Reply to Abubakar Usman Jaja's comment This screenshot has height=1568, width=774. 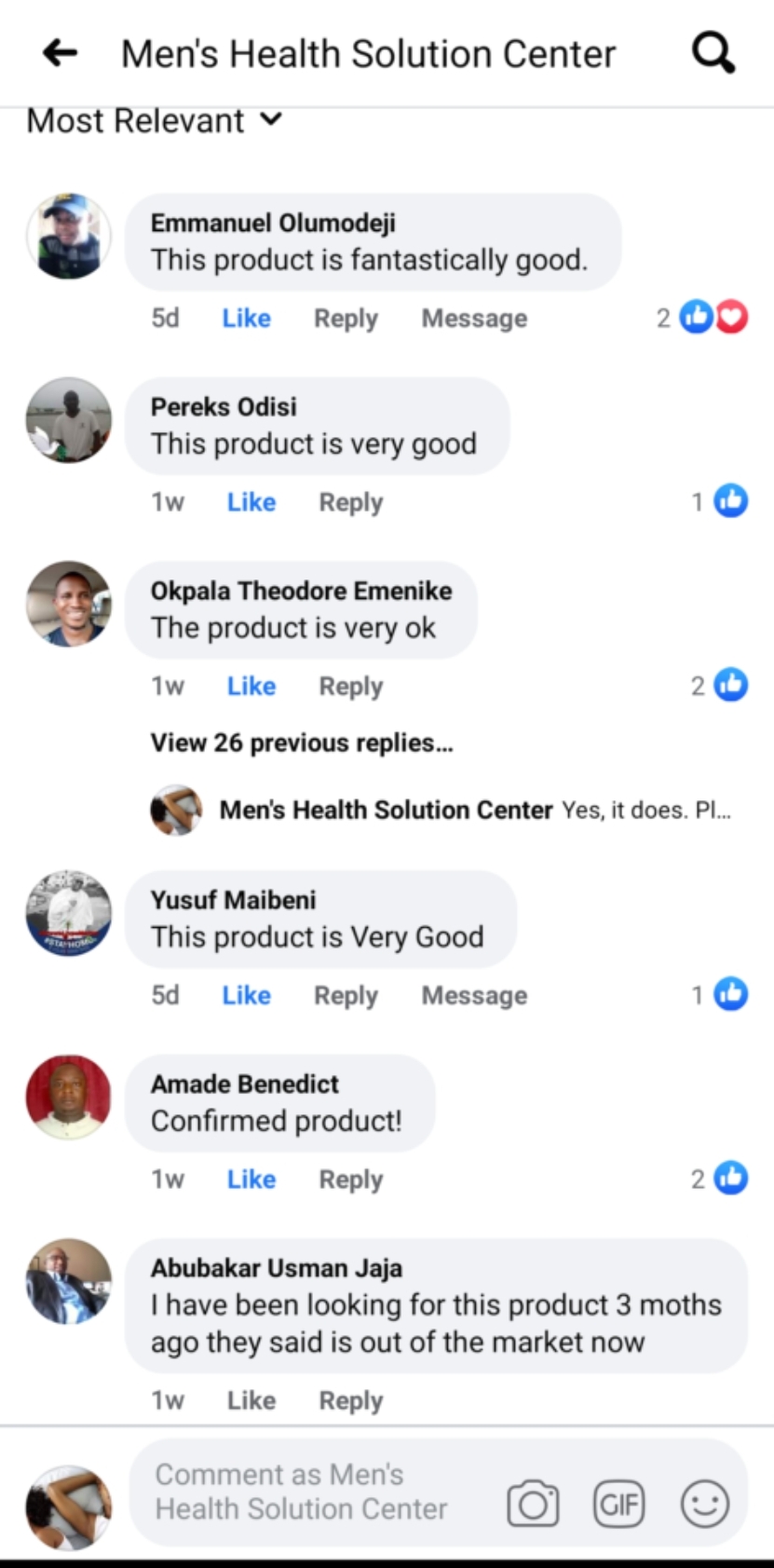tap(351, 1400)
